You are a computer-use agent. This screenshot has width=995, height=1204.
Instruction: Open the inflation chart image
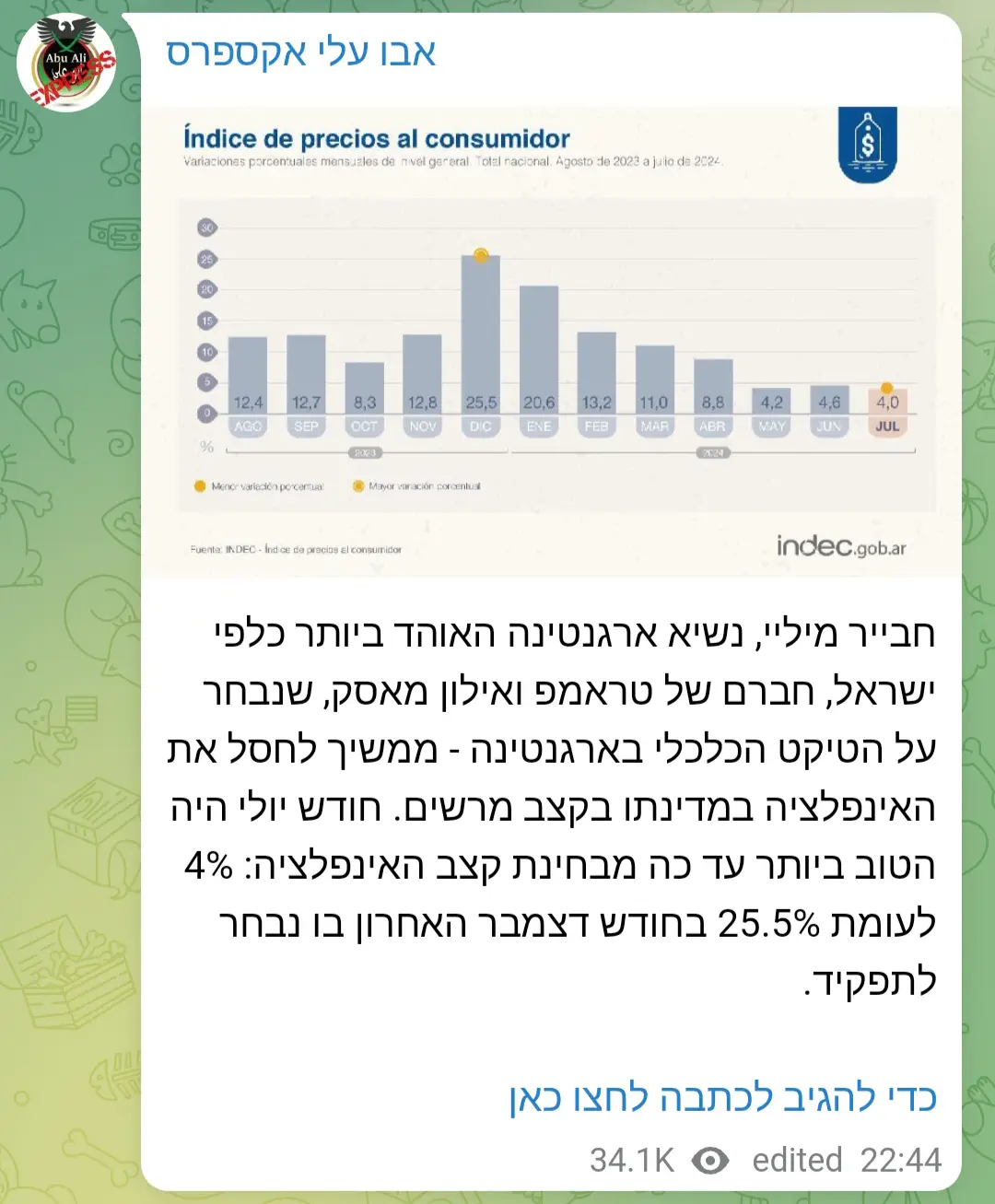tap(551, 341)
